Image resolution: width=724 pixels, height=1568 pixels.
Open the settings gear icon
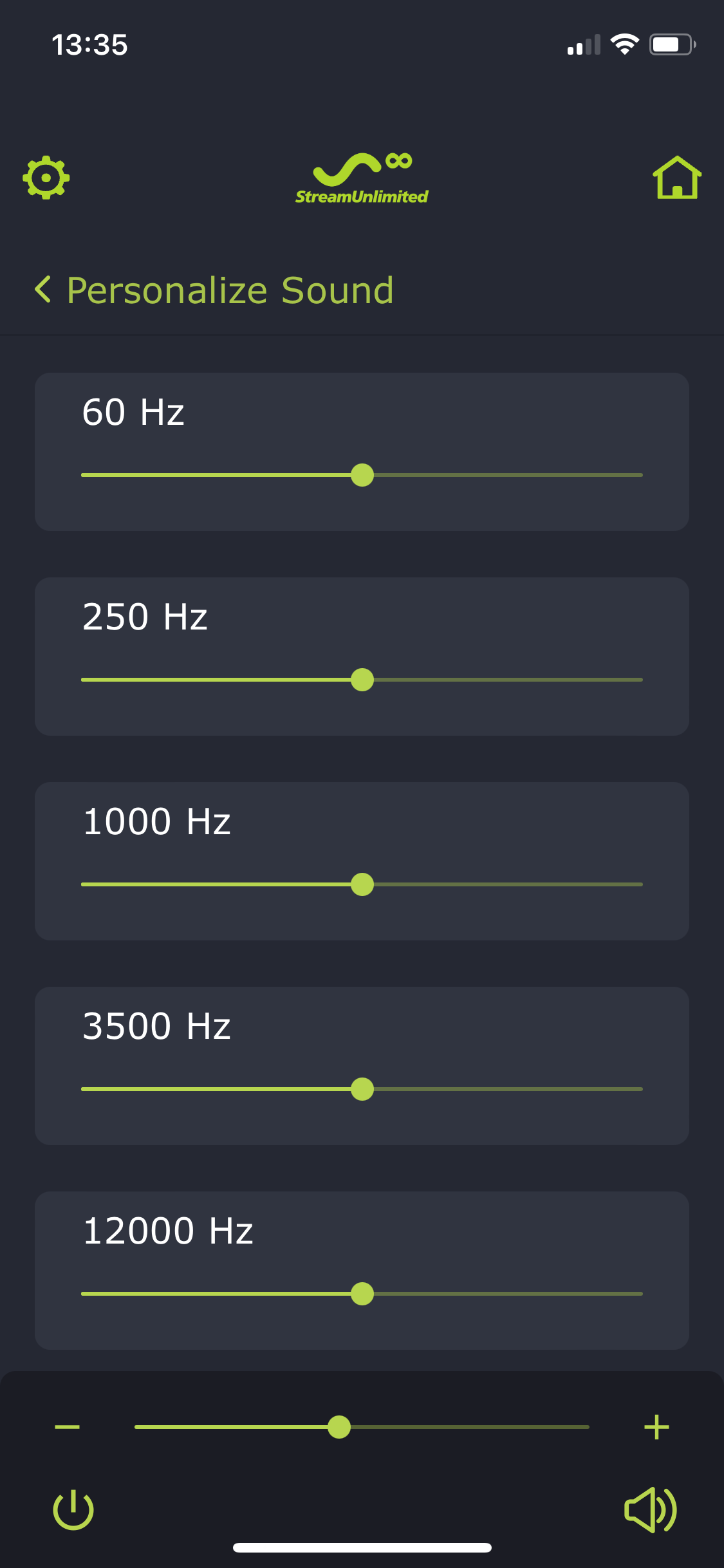(46, 177)
